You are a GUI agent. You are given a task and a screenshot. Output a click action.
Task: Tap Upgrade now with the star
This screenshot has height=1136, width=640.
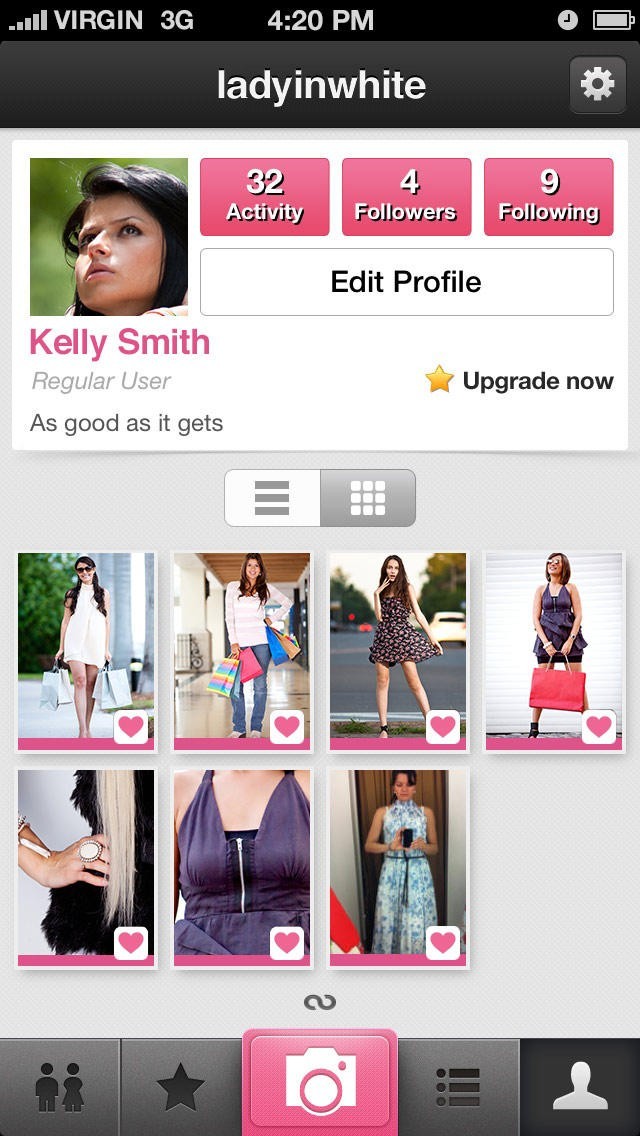(x=519, y=380)
